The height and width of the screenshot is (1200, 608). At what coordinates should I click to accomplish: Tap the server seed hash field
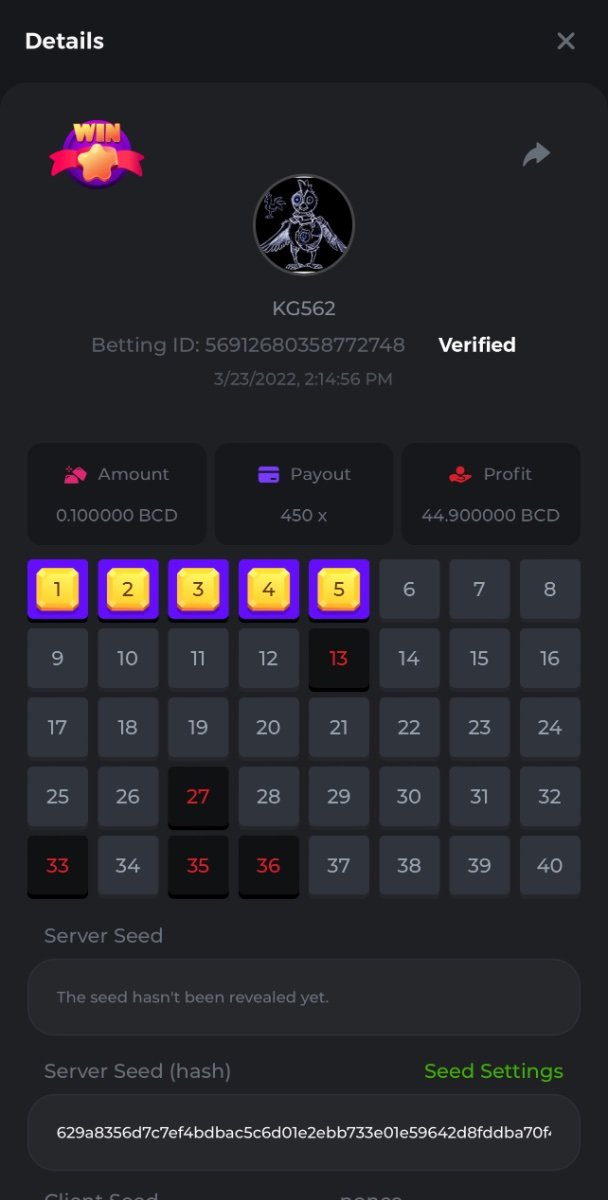[x=304, y=1132]
